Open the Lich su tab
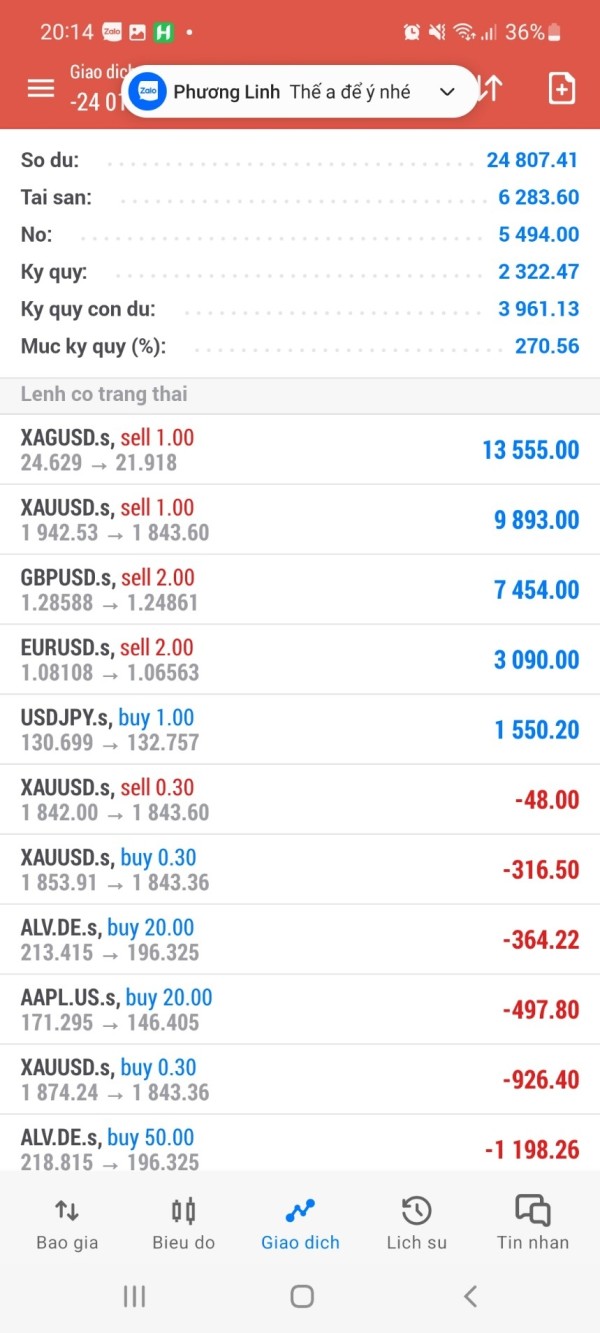 (x=416, y=1224)
